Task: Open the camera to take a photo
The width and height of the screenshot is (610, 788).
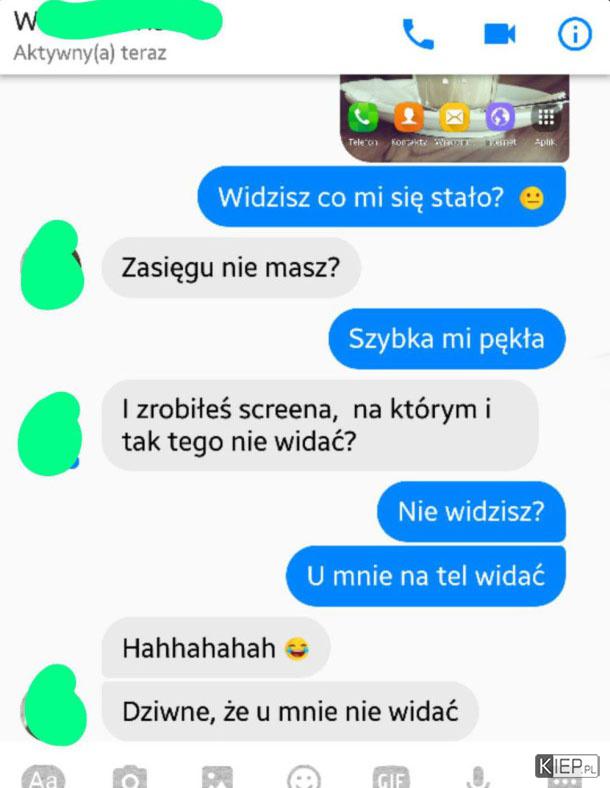Action: [x=129, y=777]
